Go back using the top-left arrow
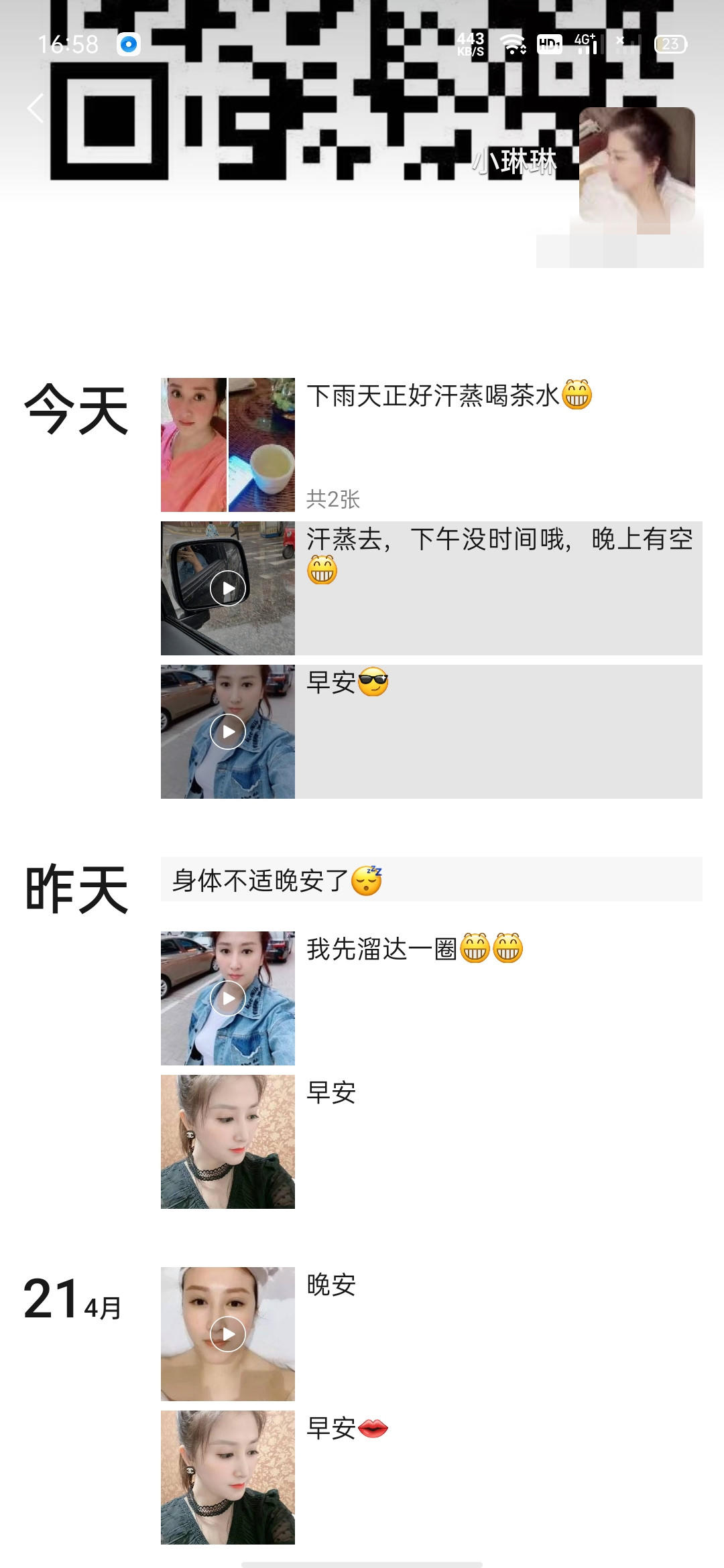Screen dimensions: 724x1568 click(x=36, y=109)
